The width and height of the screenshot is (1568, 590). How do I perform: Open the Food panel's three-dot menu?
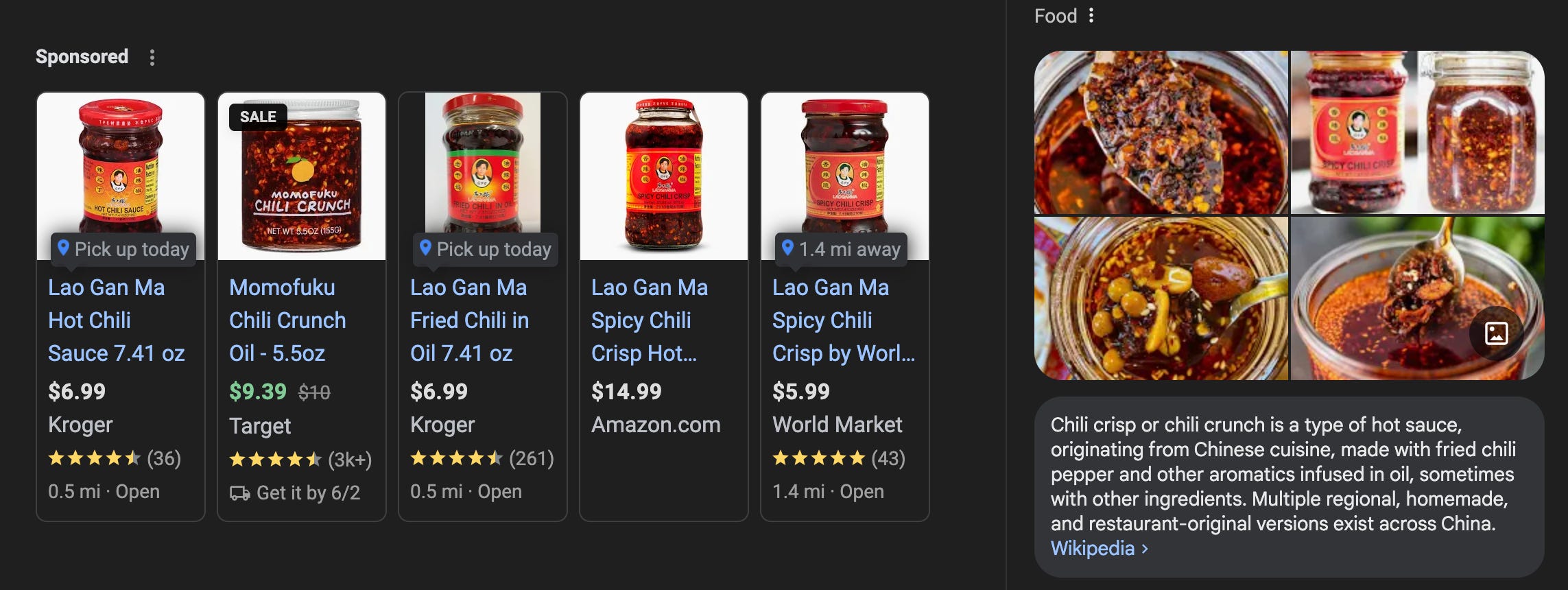(x=1091, y=16)
